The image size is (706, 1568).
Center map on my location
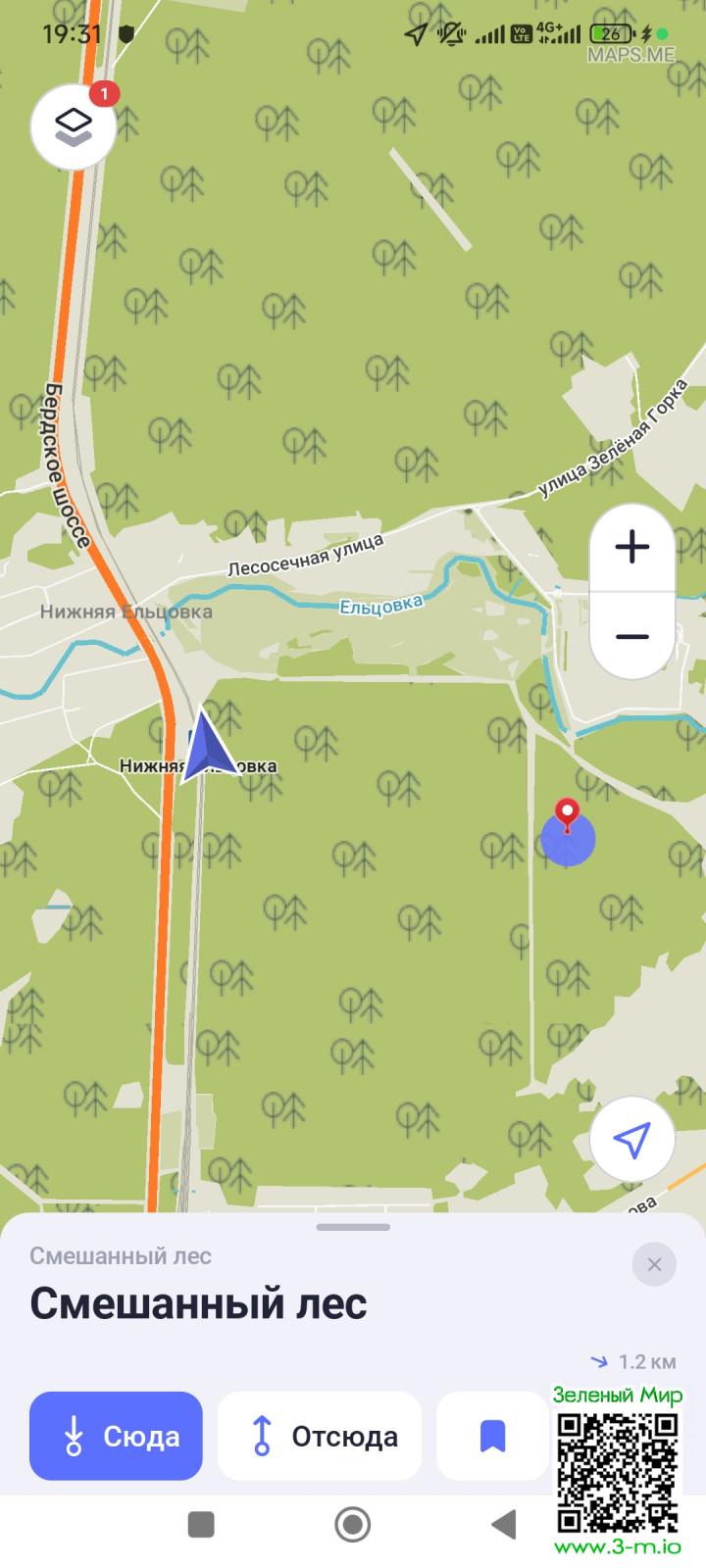(631, 1139)
